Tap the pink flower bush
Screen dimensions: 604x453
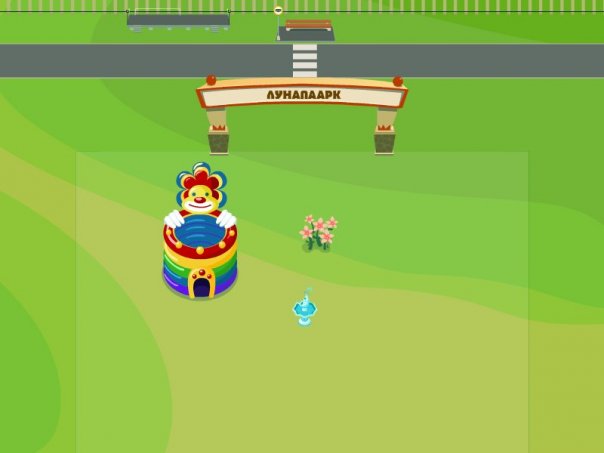pyautogui.click(x=318, y=232)
